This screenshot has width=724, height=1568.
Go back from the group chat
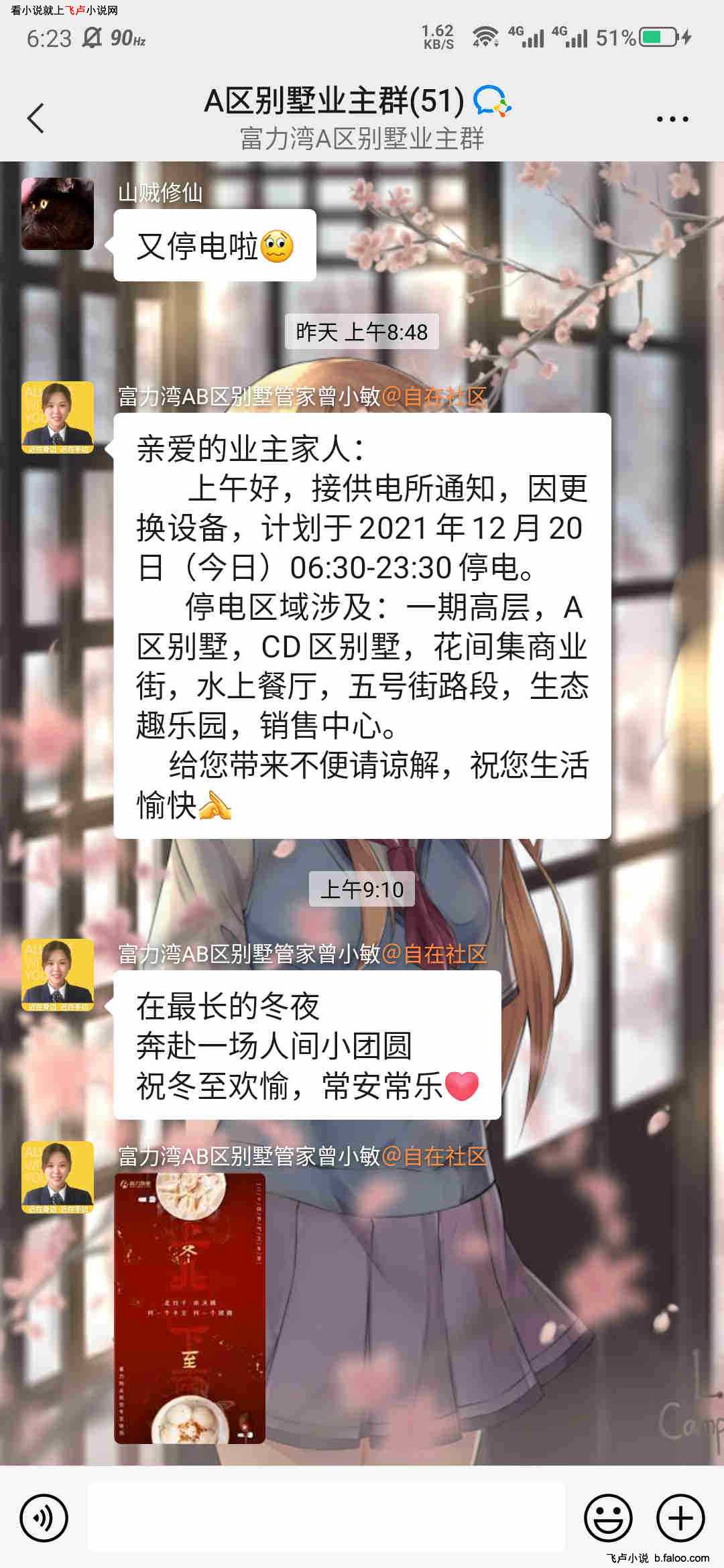coord(36,119)
